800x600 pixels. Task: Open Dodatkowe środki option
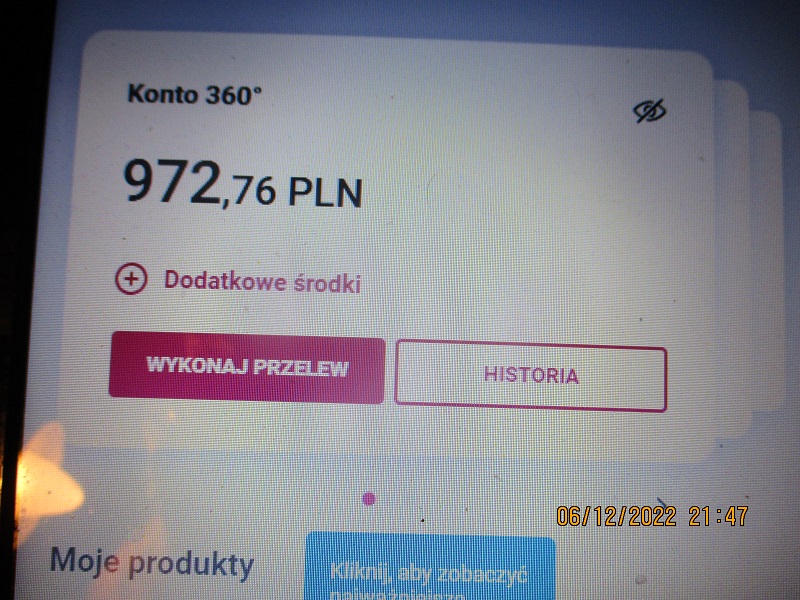(x=238, y=281)
